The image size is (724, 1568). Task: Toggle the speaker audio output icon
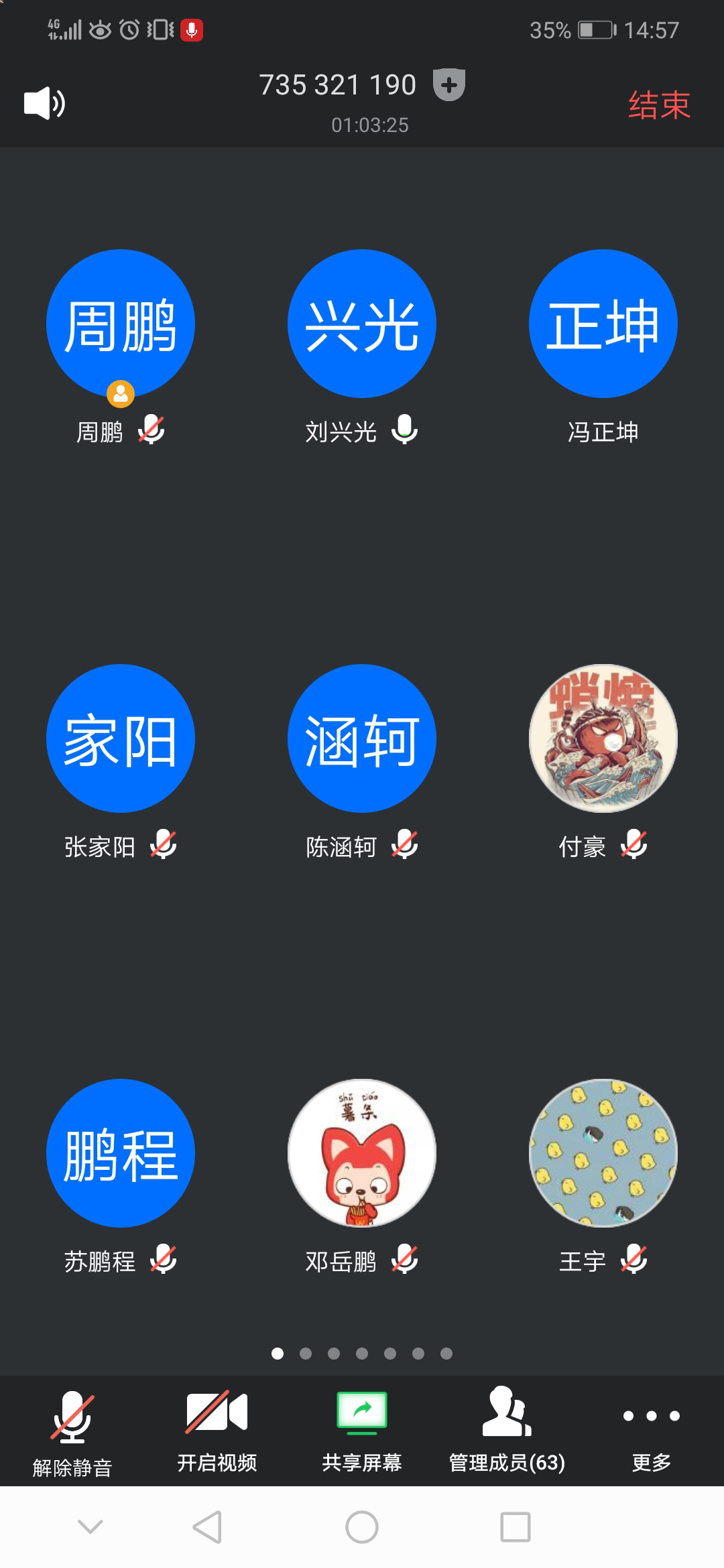pyautogui.click(x=44, y=104)
